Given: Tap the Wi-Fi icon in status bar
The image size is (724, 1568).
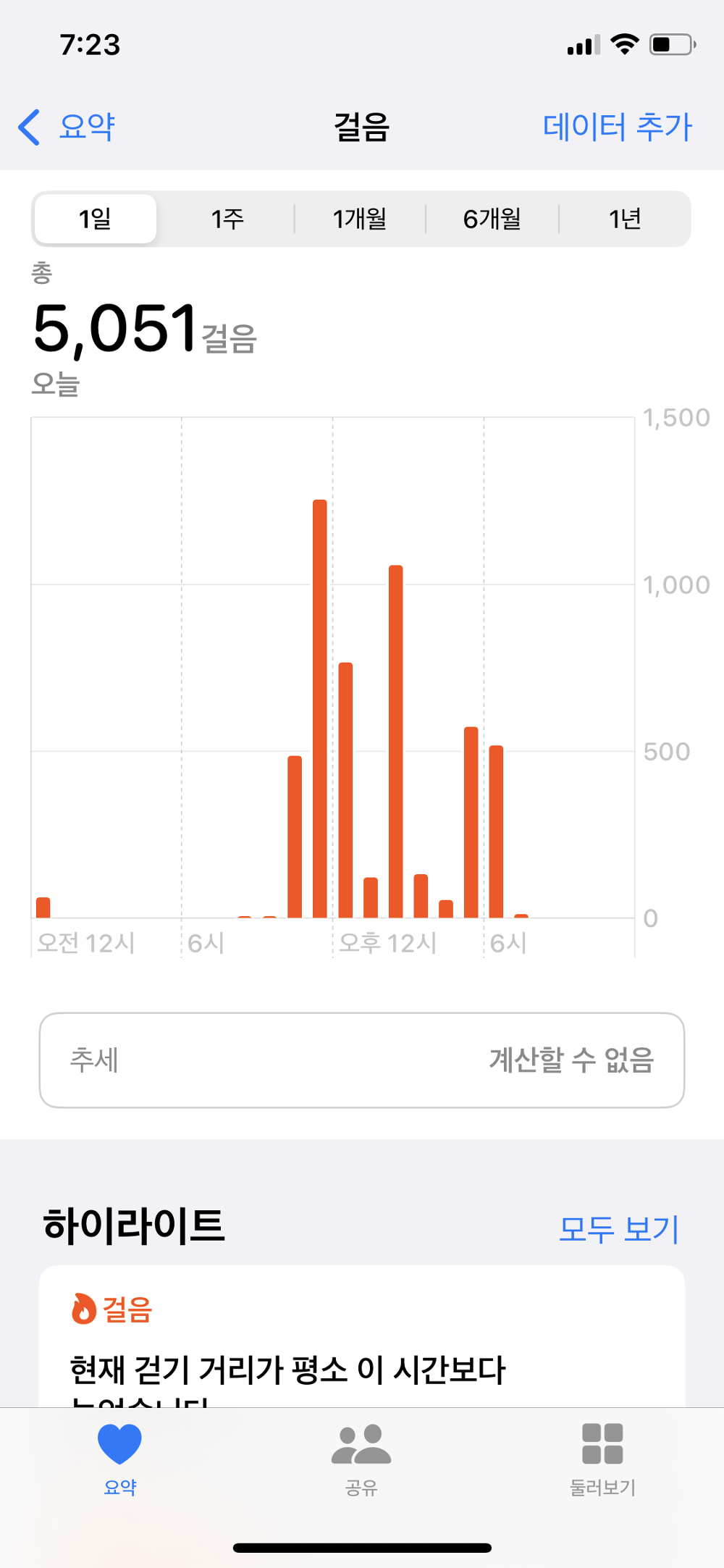Looking at the screenshot, I should pos(623,43).
